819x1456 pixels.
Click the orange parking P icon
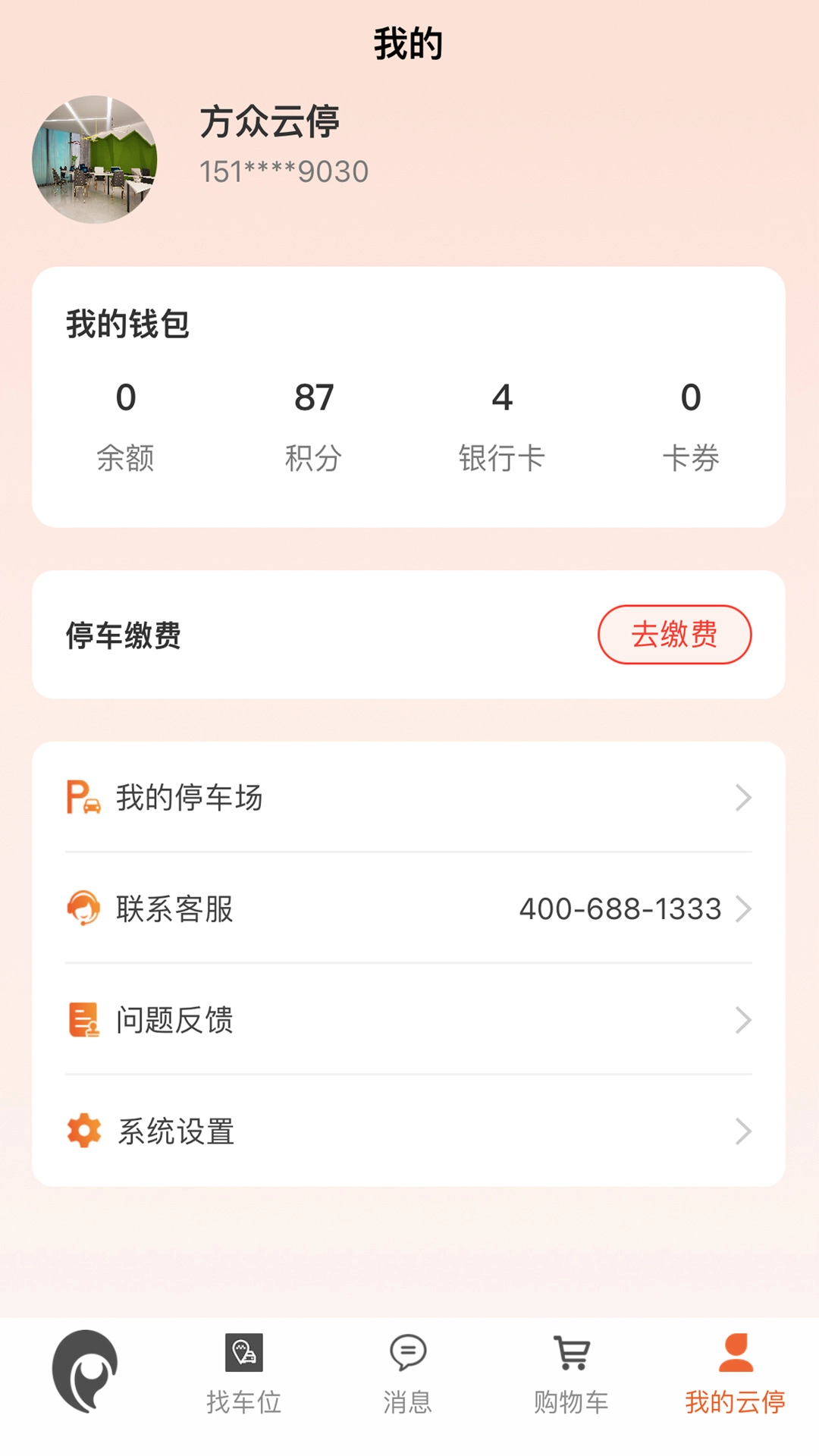(83, 796)
